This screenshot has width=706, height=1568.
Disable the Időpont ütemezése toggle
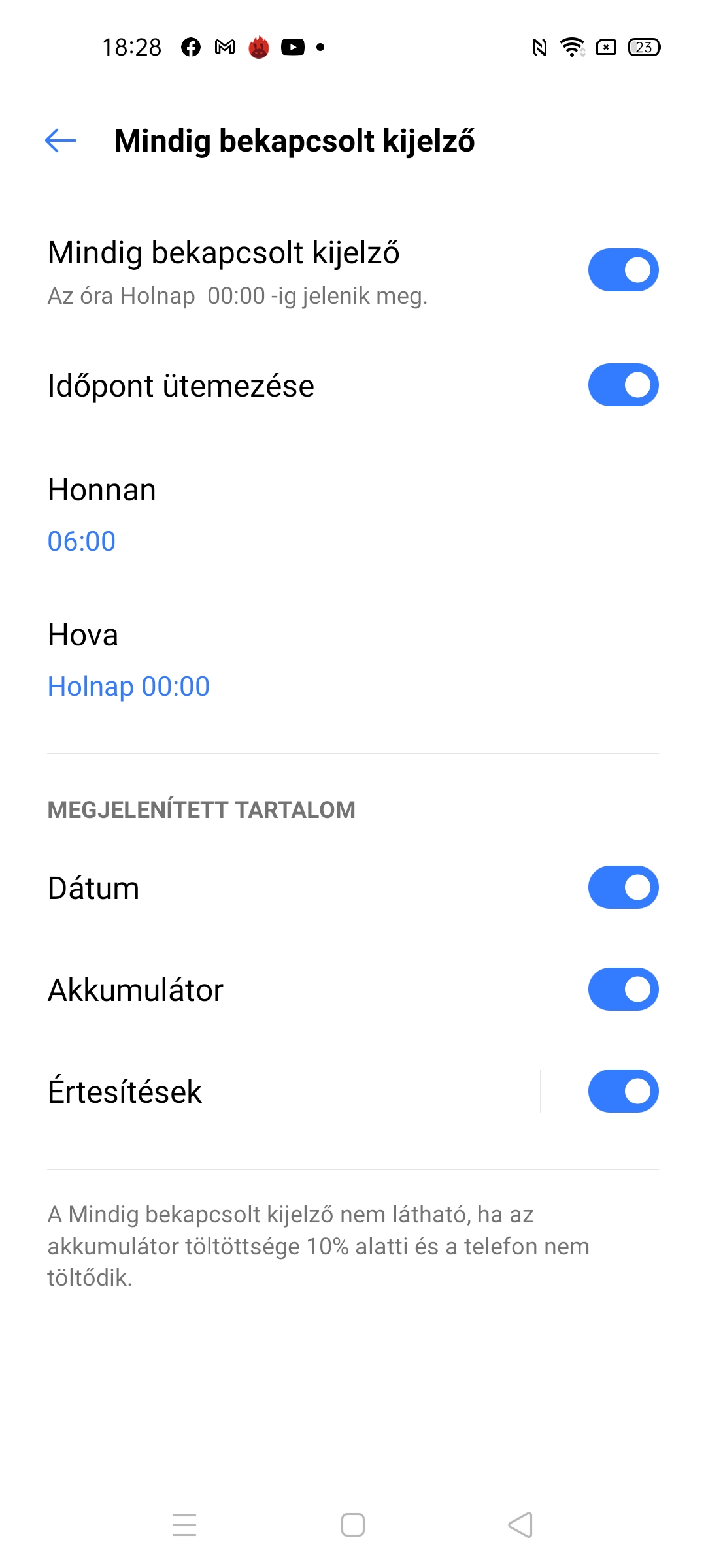[623, 385]
